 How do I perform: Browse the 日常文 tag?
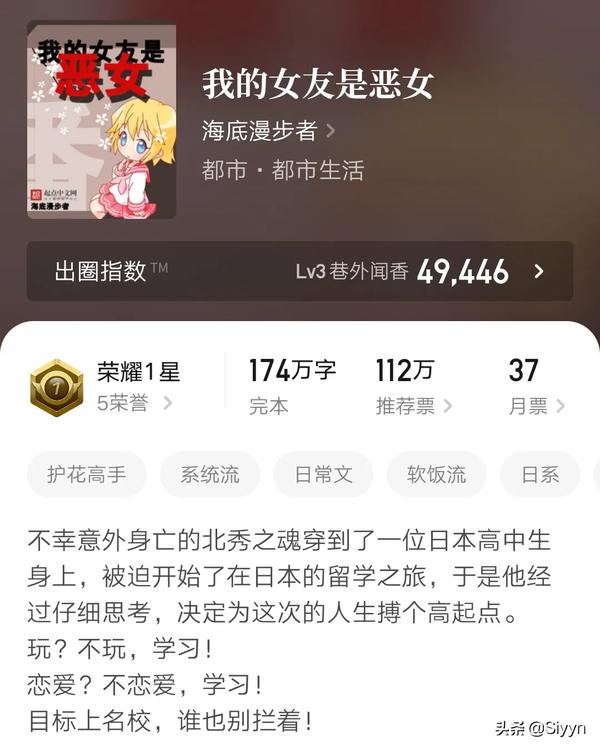tap(323, 475)
